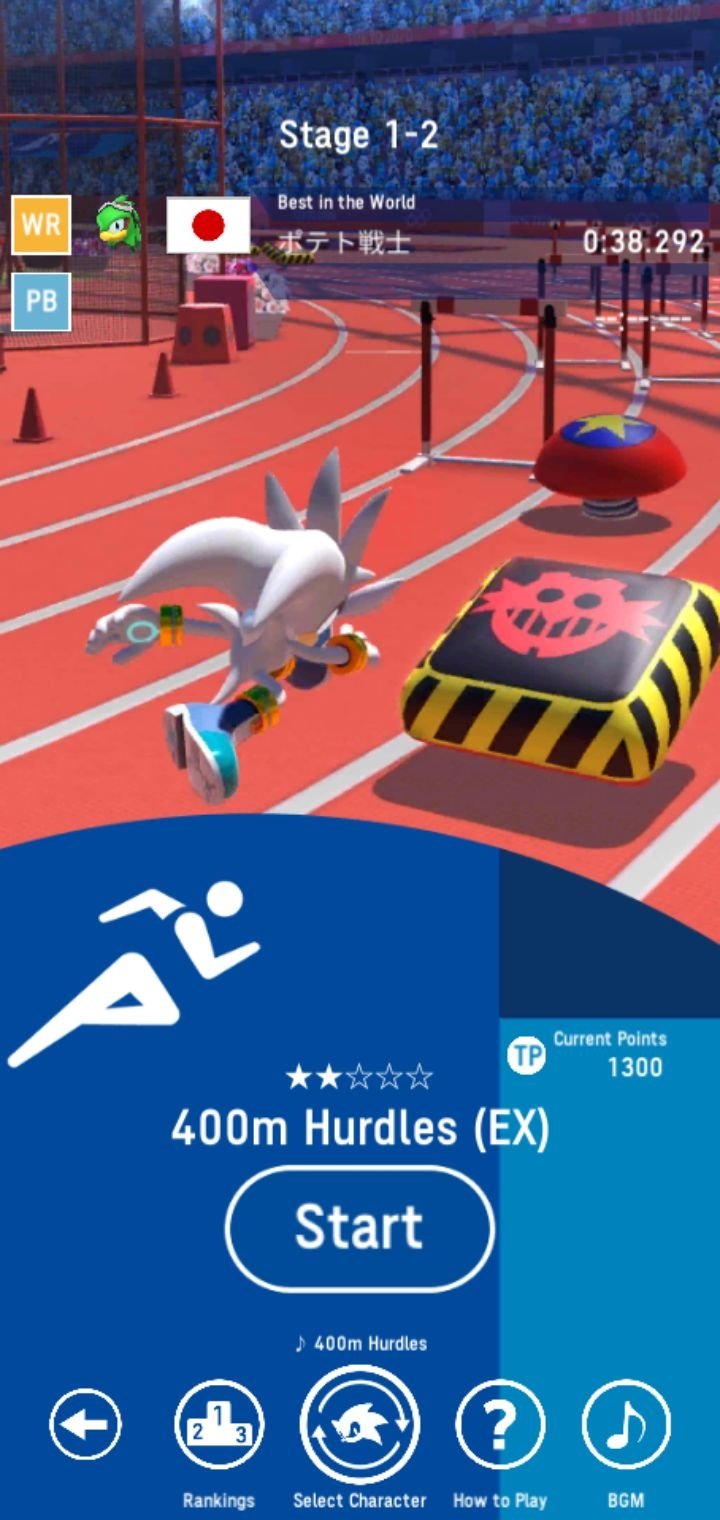Go back with the left arrow button

pos(85,1424)
